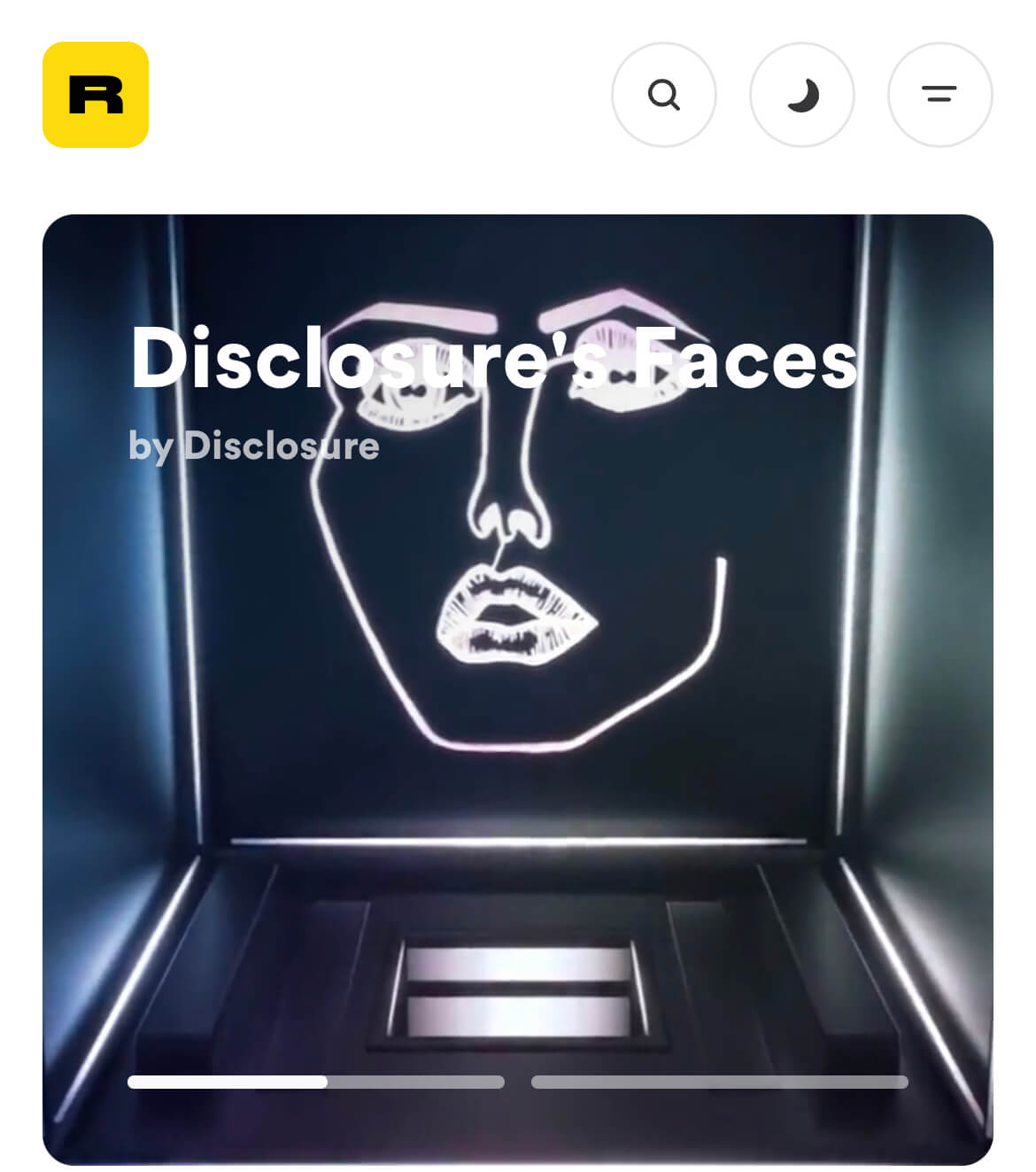Open the search icon
1036x1172 pixels.
(663, 95)
